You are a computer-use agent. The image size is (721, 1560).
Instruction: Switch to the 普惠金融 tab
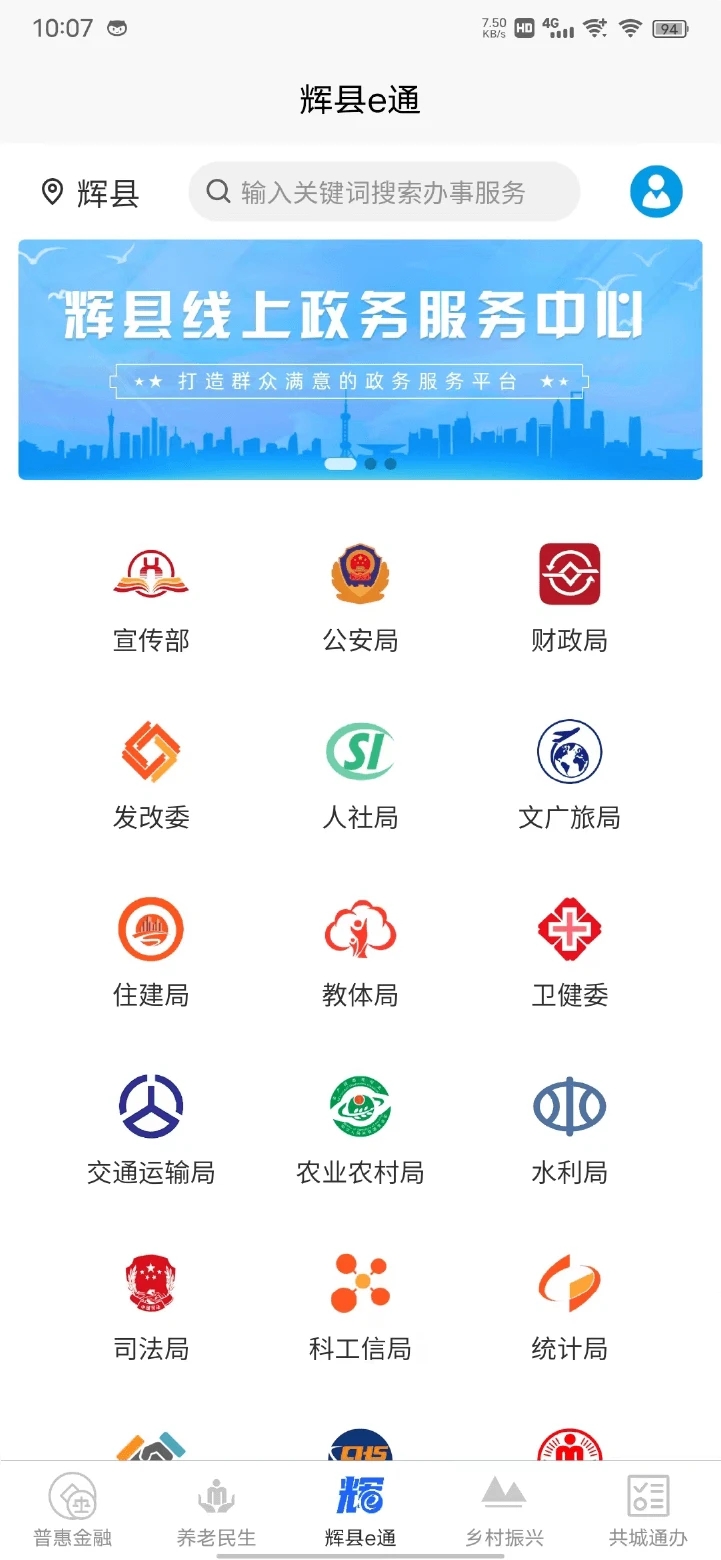72,1510
